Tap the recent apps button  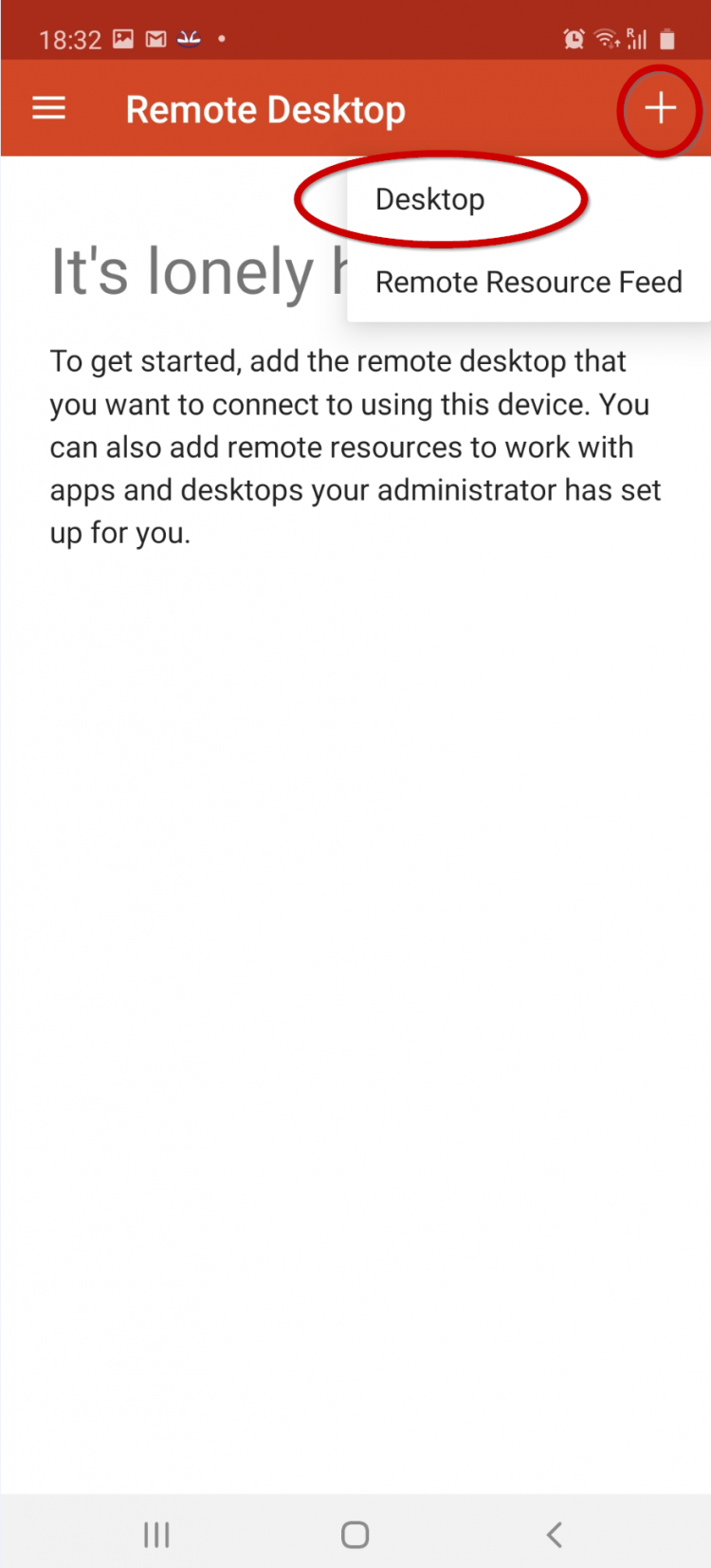156,1534
